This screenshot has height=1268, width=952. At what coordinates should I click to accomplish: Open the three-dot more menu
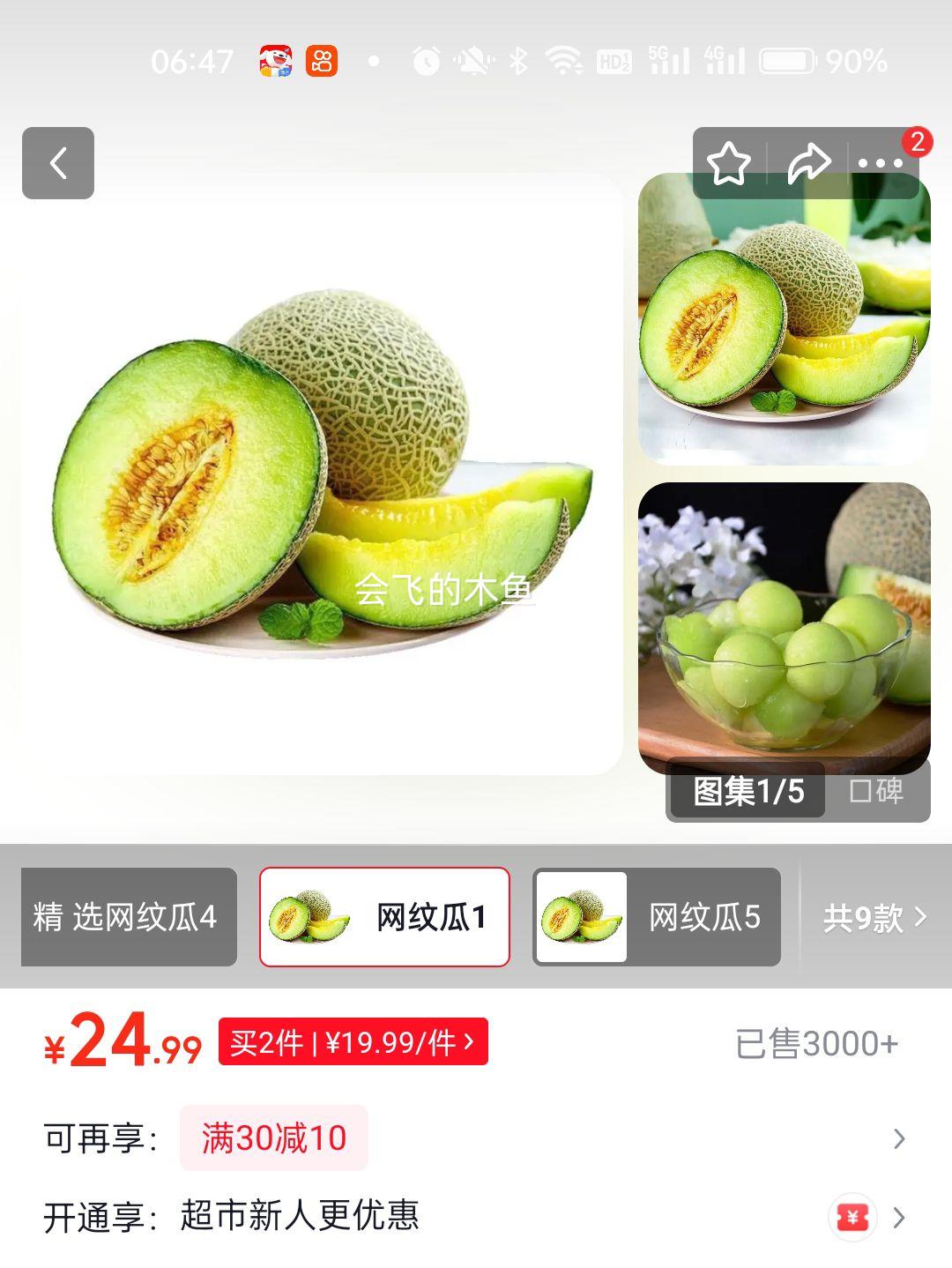click(x=881, y=164)
